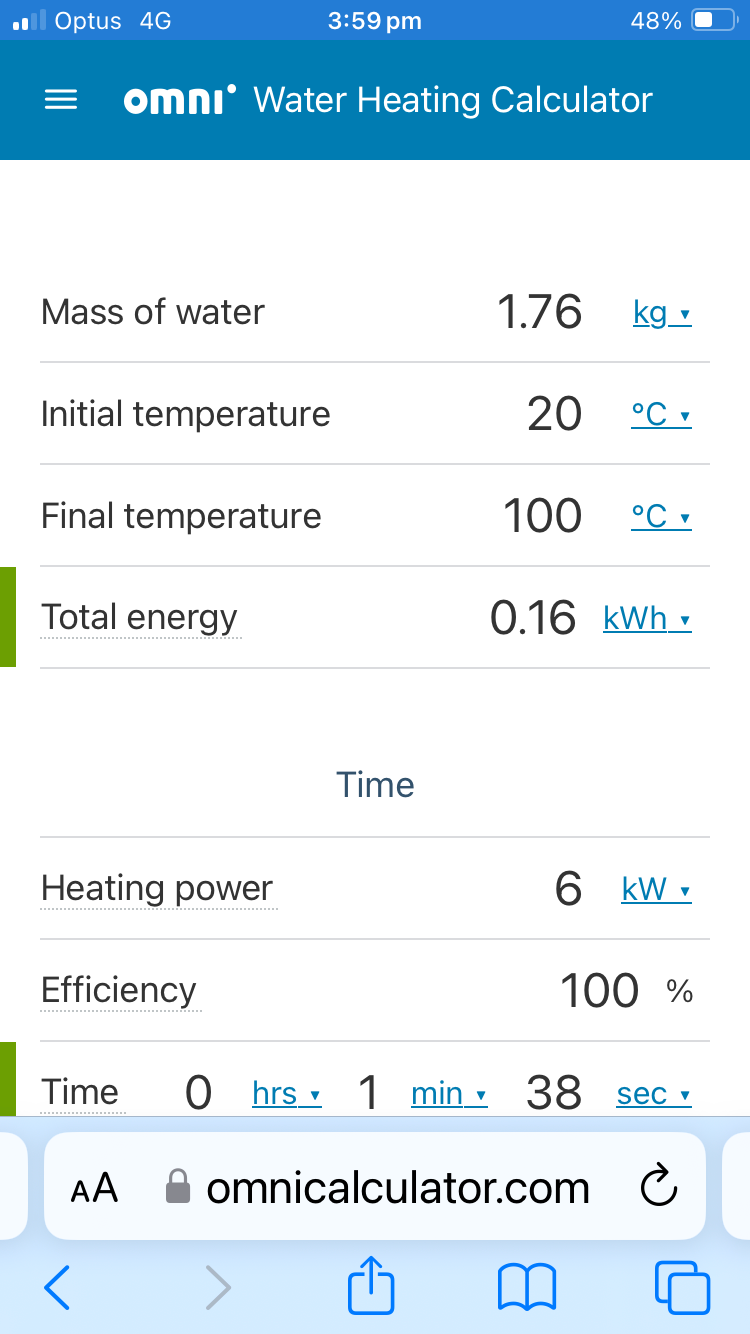Viewport: 750px width, 1334px height.
Task: Change the mass unit from kg
Action: point(662,313)
